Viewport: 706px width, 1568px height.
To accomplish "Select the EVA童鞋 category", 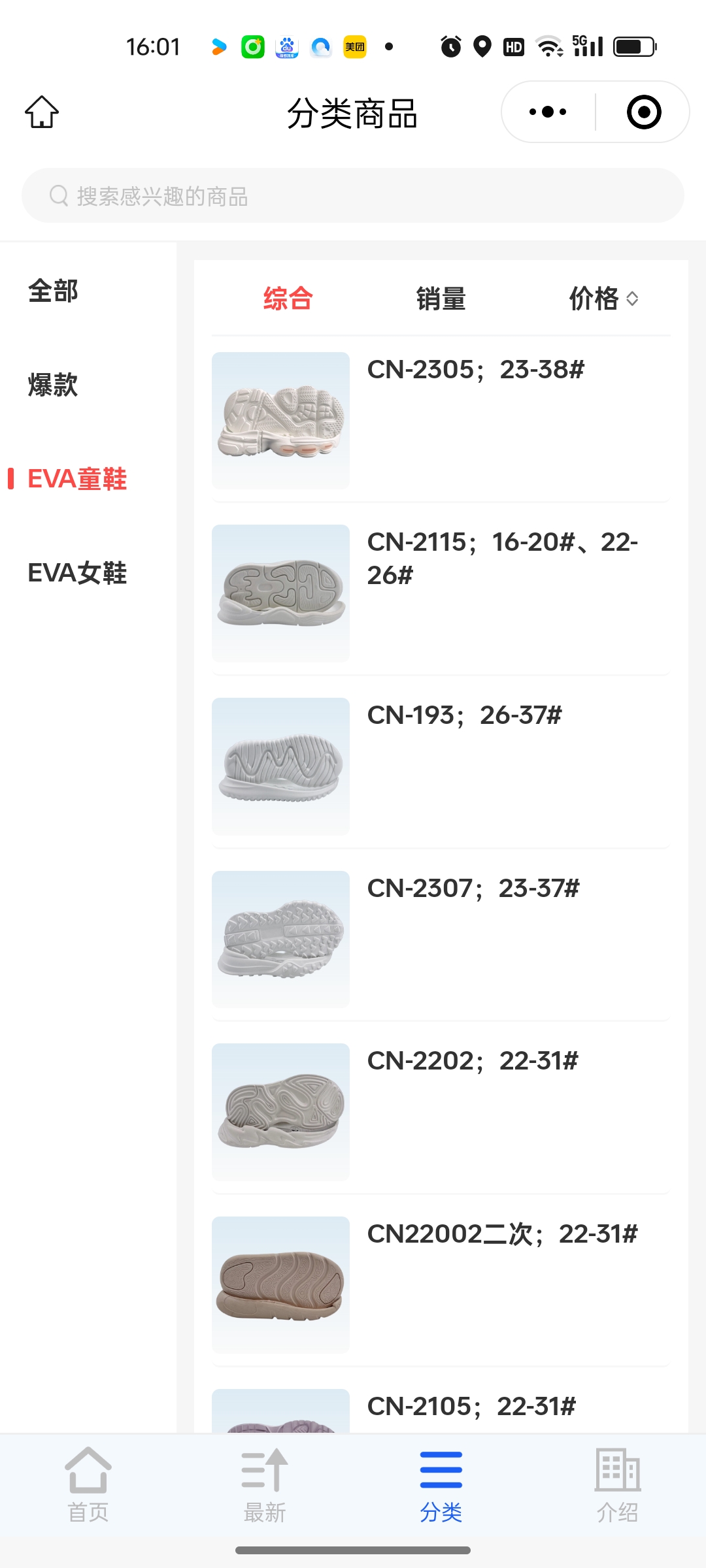I will (x=77, y=479).
